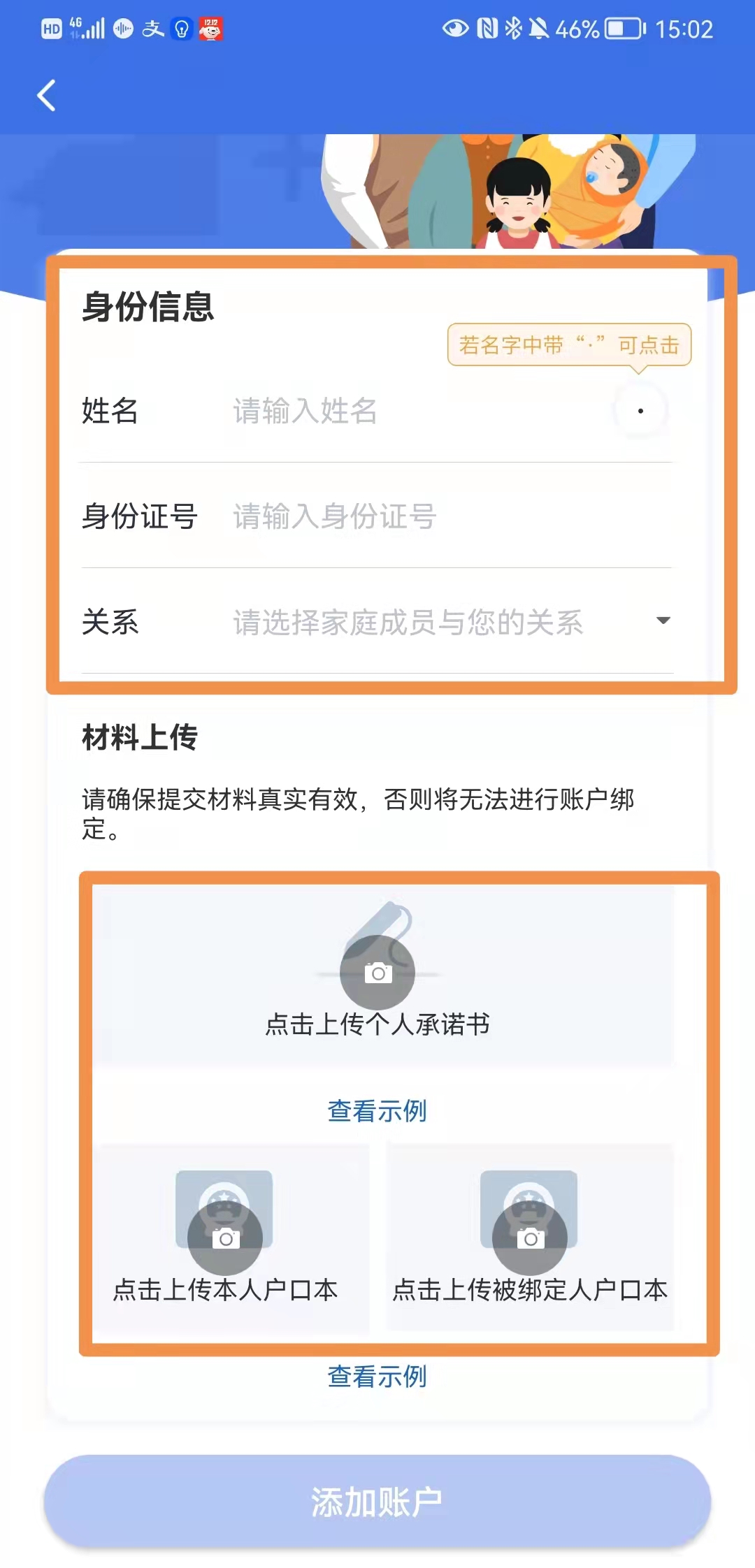Open the 关系 relationship dropdown
Viewport: 755px width, 1568px height.
click(x=447, y=622)
